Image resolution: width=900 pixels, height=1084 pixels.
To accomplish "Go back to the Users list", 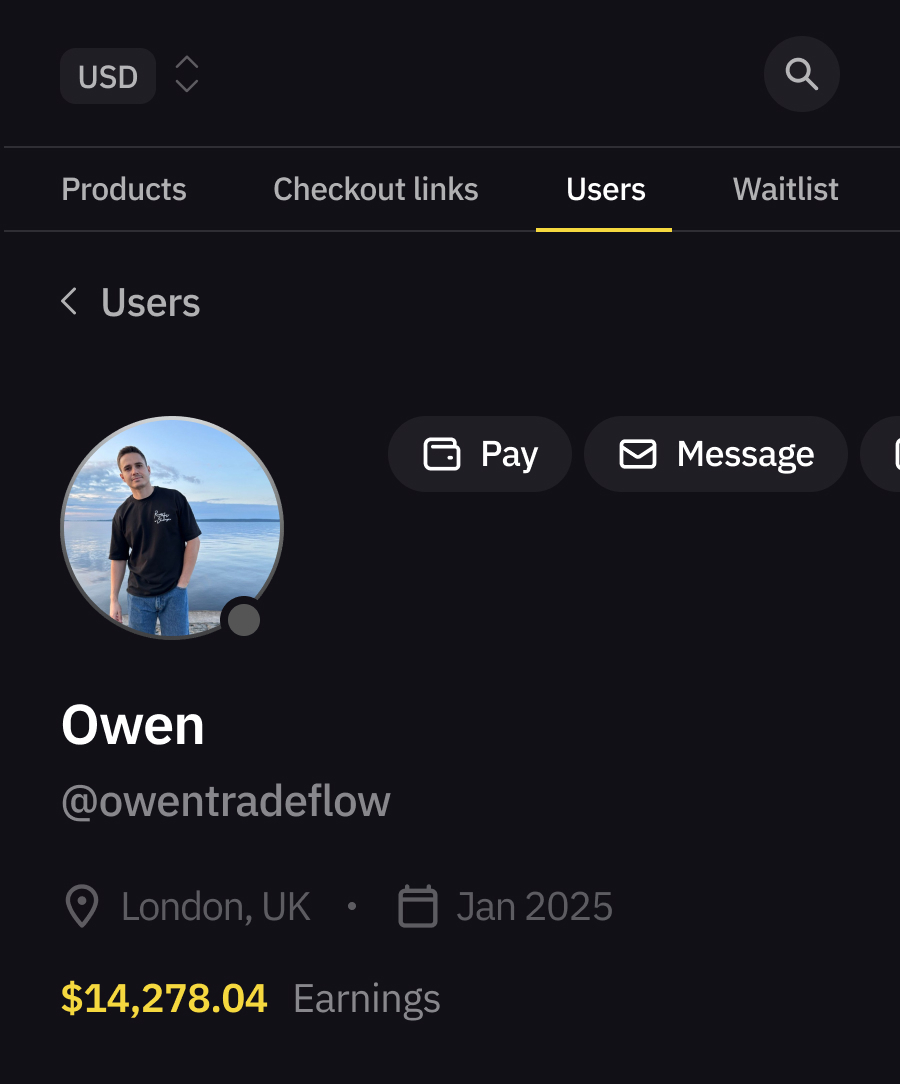I will point(130,302).
